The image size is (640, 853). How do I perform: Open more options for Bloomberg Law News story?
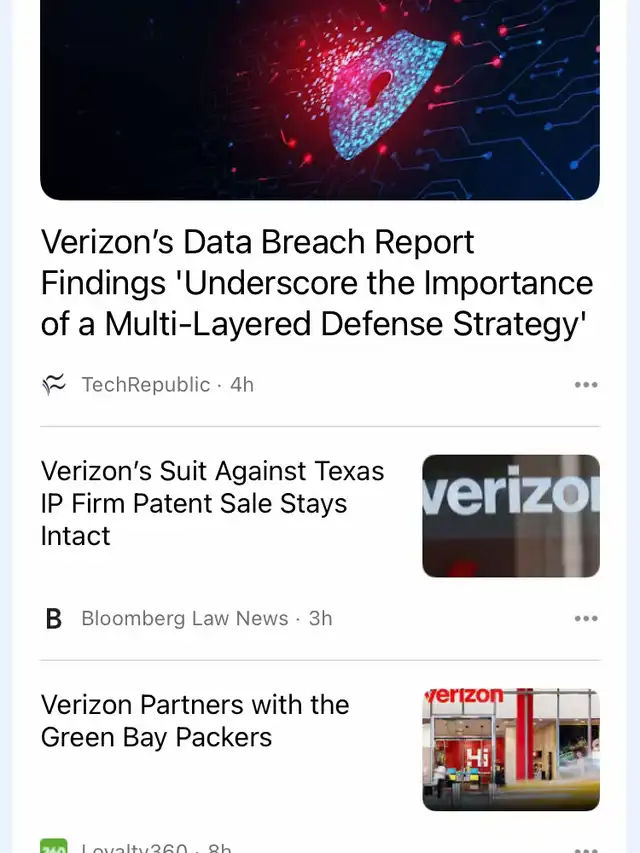(x=586, y=619)
